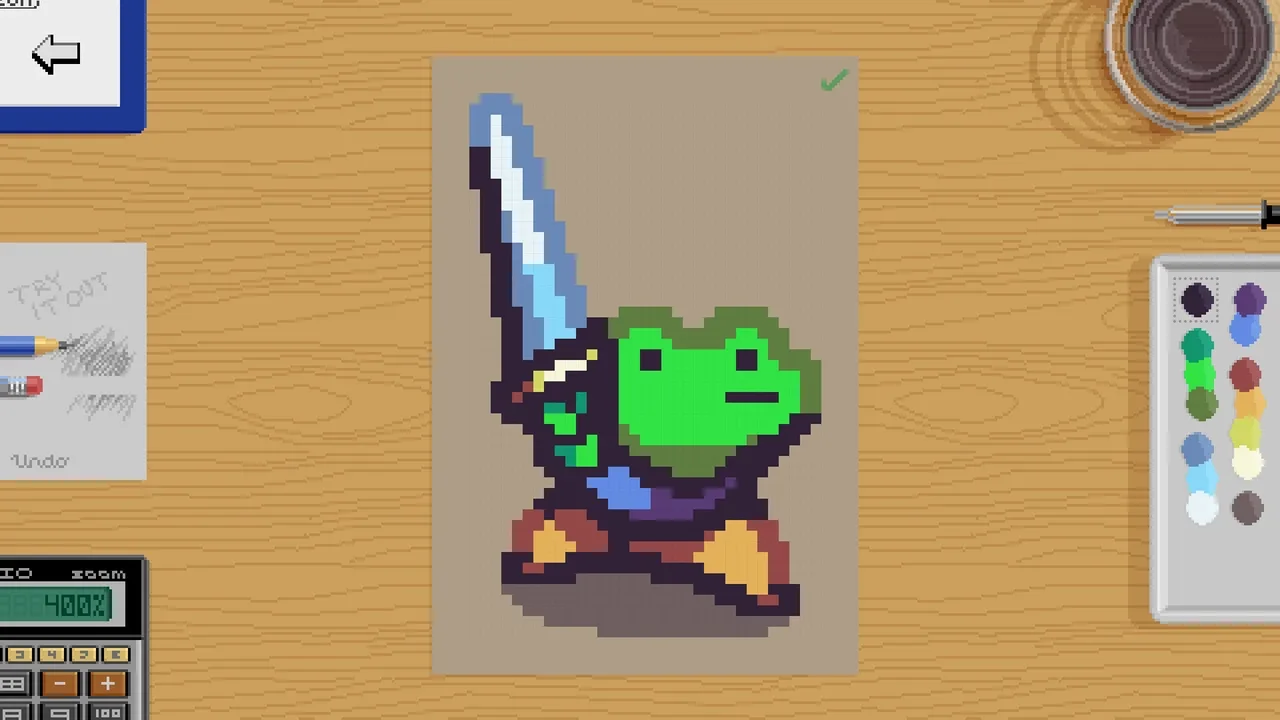
Task: Go back with the left arrow
Action: pos(55,54)
